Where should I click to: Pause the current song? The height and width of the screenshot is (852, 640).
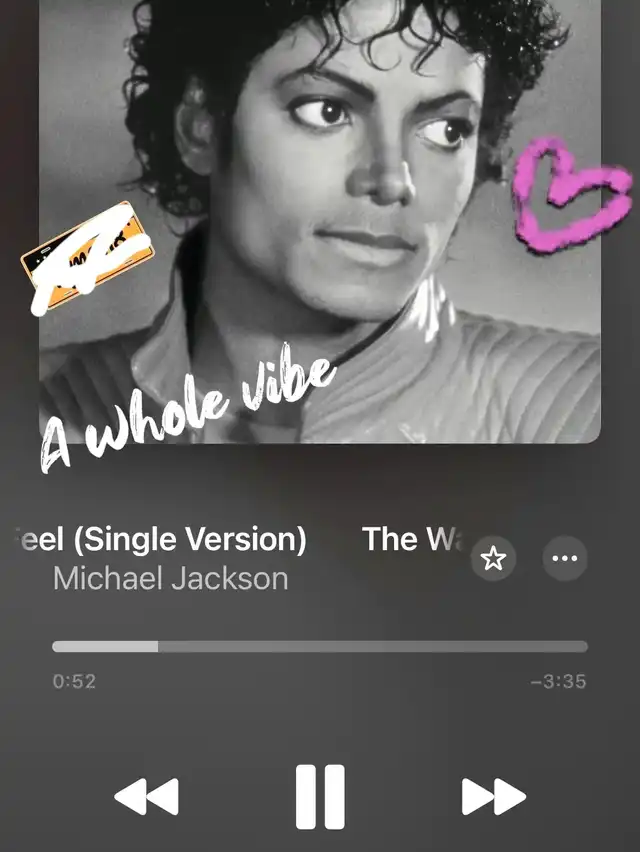320,796
